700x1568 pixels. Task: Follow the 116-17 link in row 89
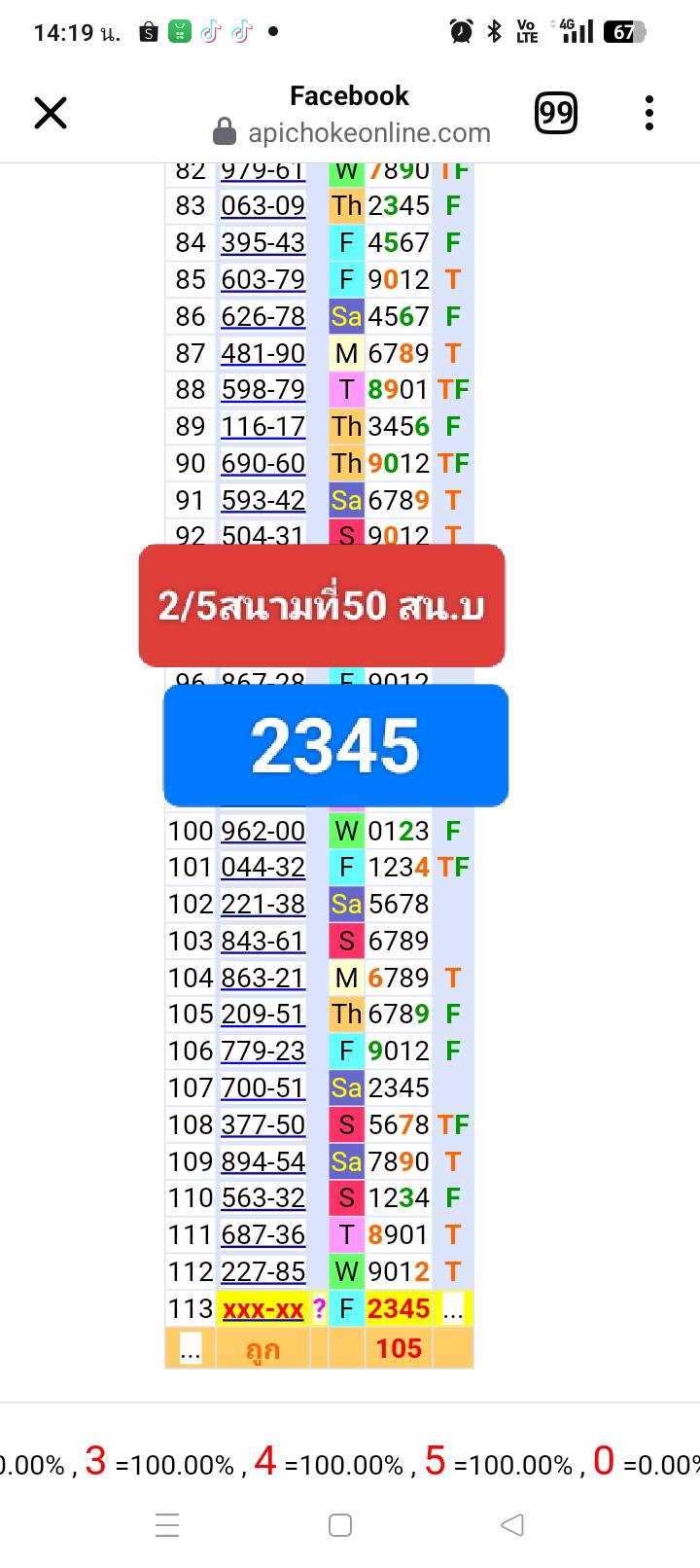click(262, 427)
